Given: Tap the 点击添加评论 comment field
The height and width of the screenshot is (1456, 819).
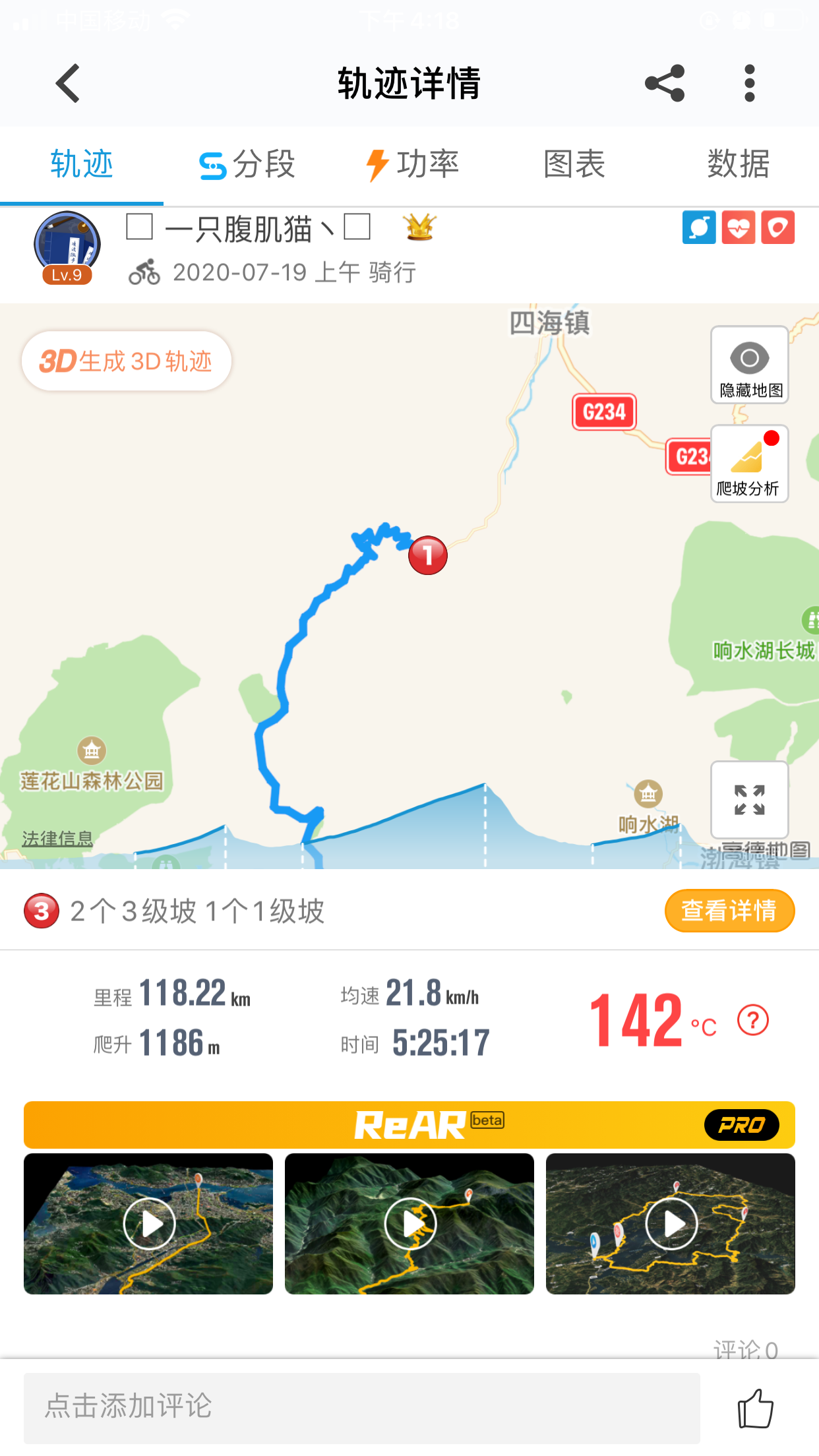Looking at the screenshot, I should pos(361,1407).
